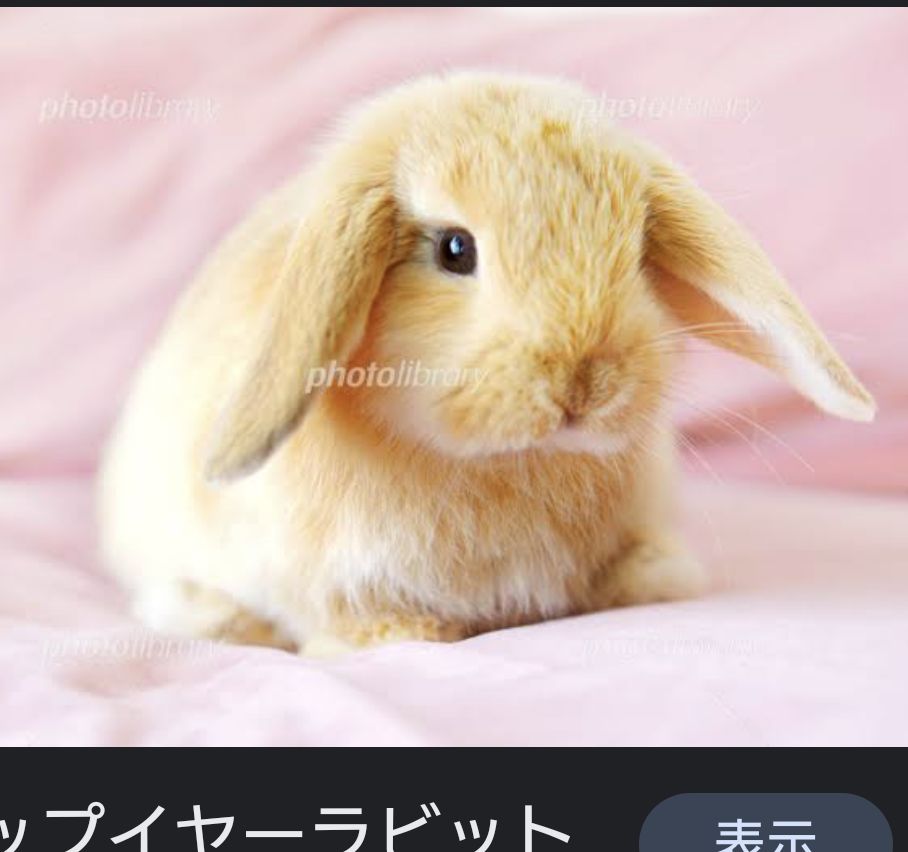
Task: Tap the 表示 button
Action: coord(766,828)
